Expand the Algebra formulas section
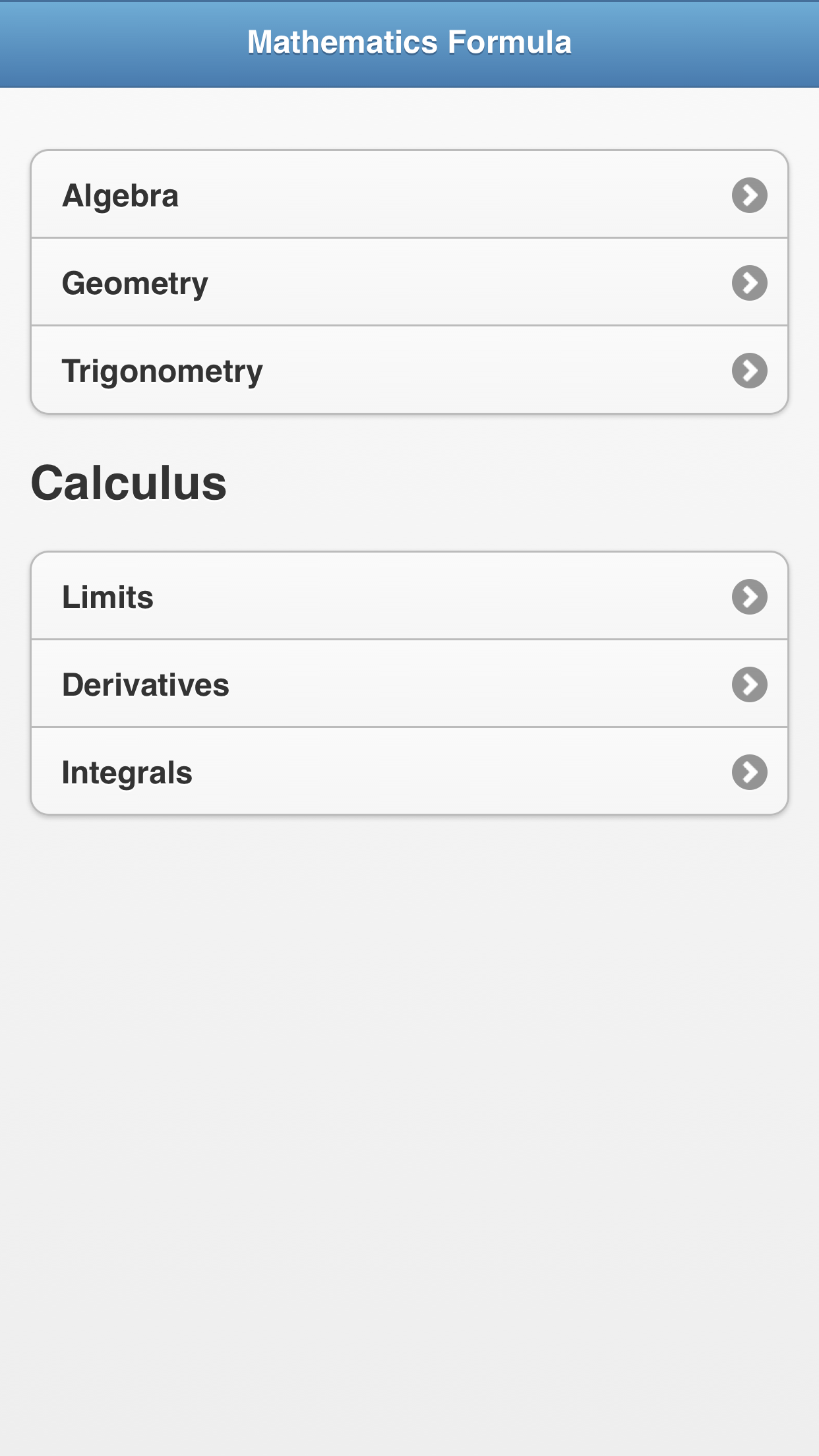The image size is (819, 1456). [x=409, y=195]
